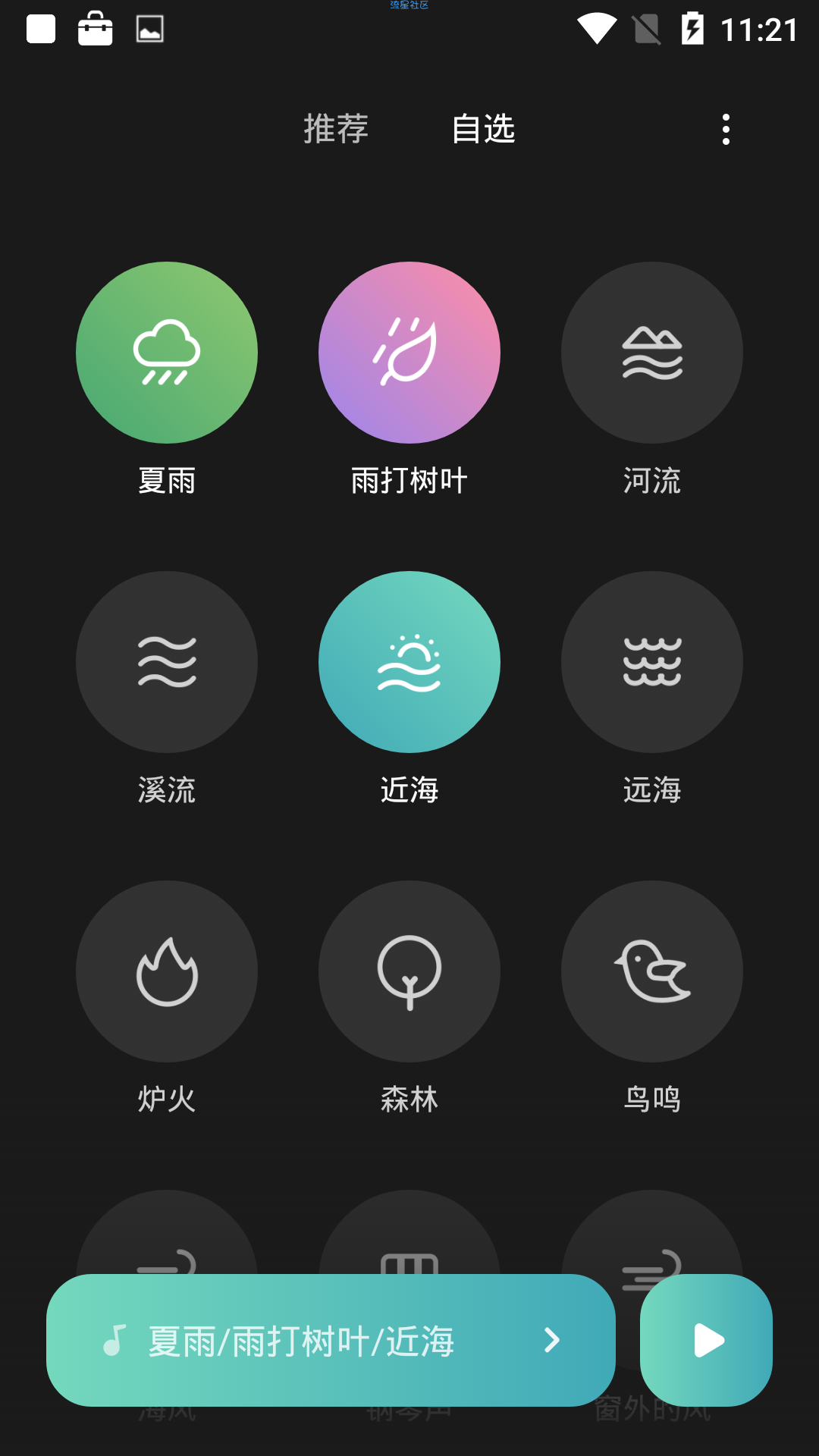Screen dimensions: 819x1456
Task: Open the three-dot overflow menu
Action: coord(726,130)
